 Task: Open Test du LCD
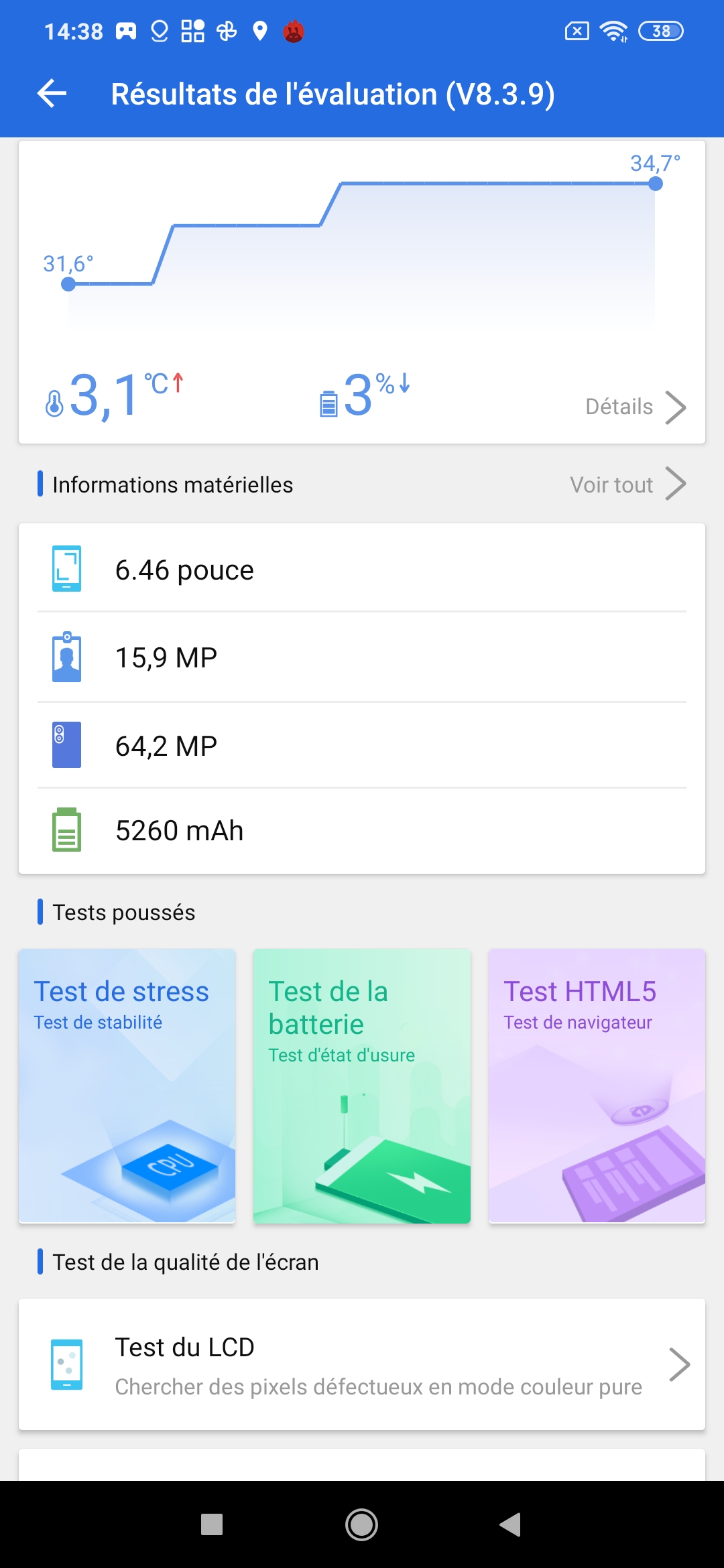(x=362, y=1365)
